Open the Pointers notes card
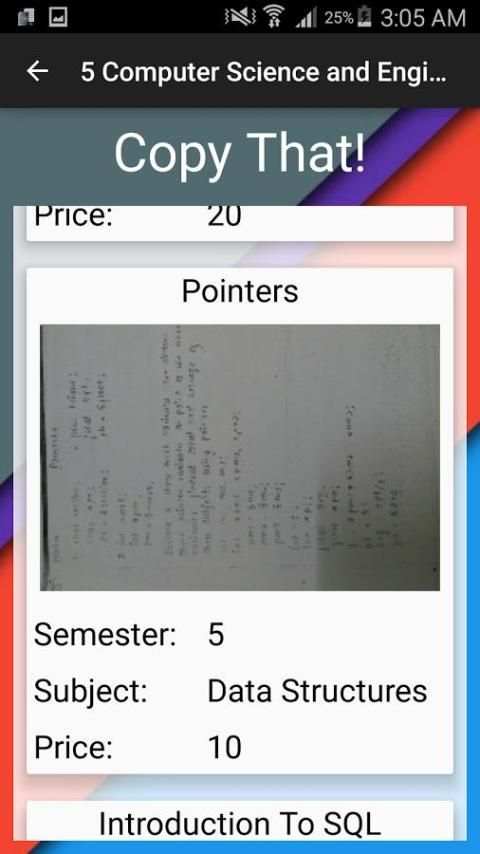This screenshot has height=854, width=480. 240,520
